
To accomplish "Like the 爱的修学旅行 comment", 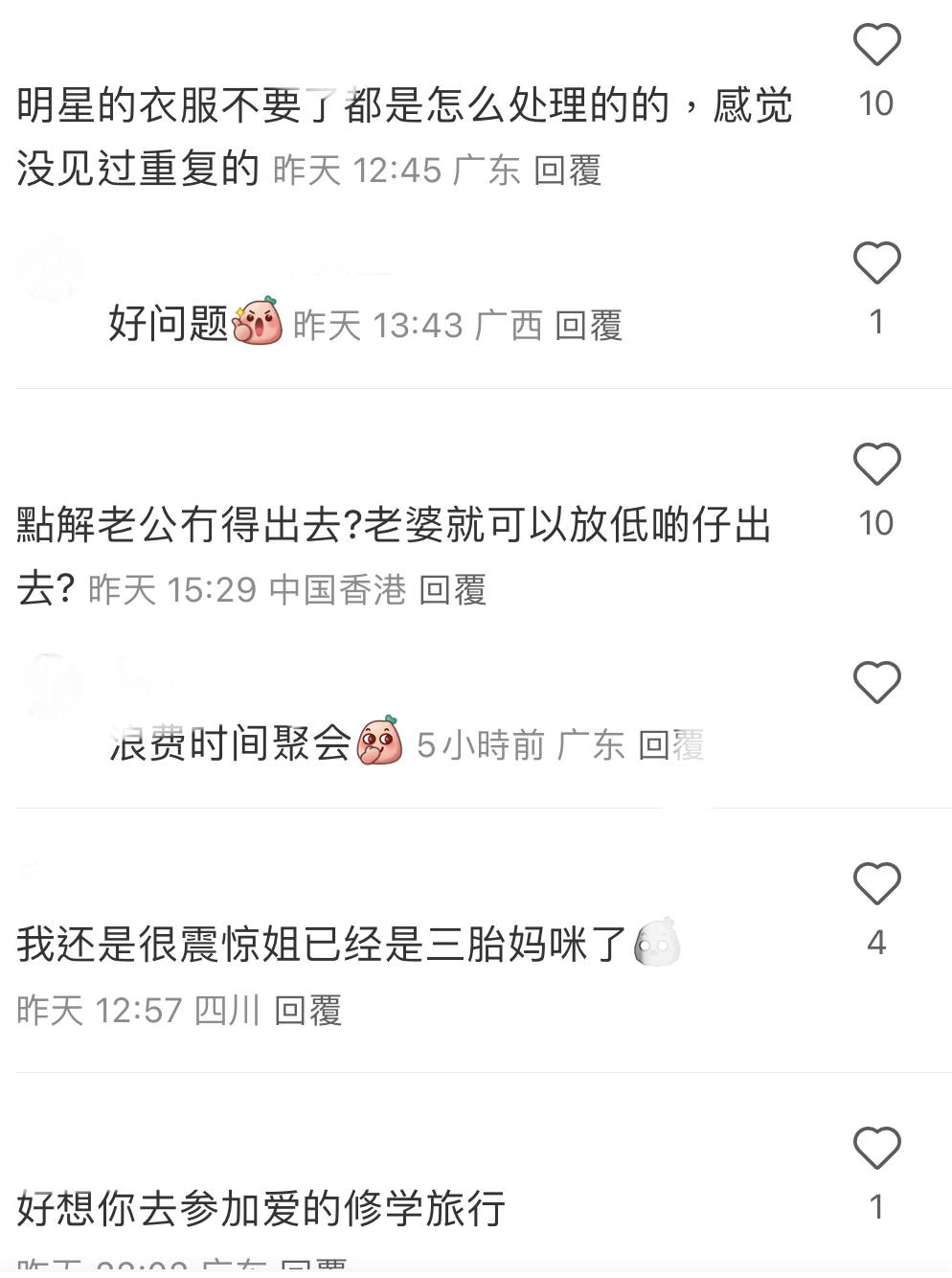I will 876,1149.
